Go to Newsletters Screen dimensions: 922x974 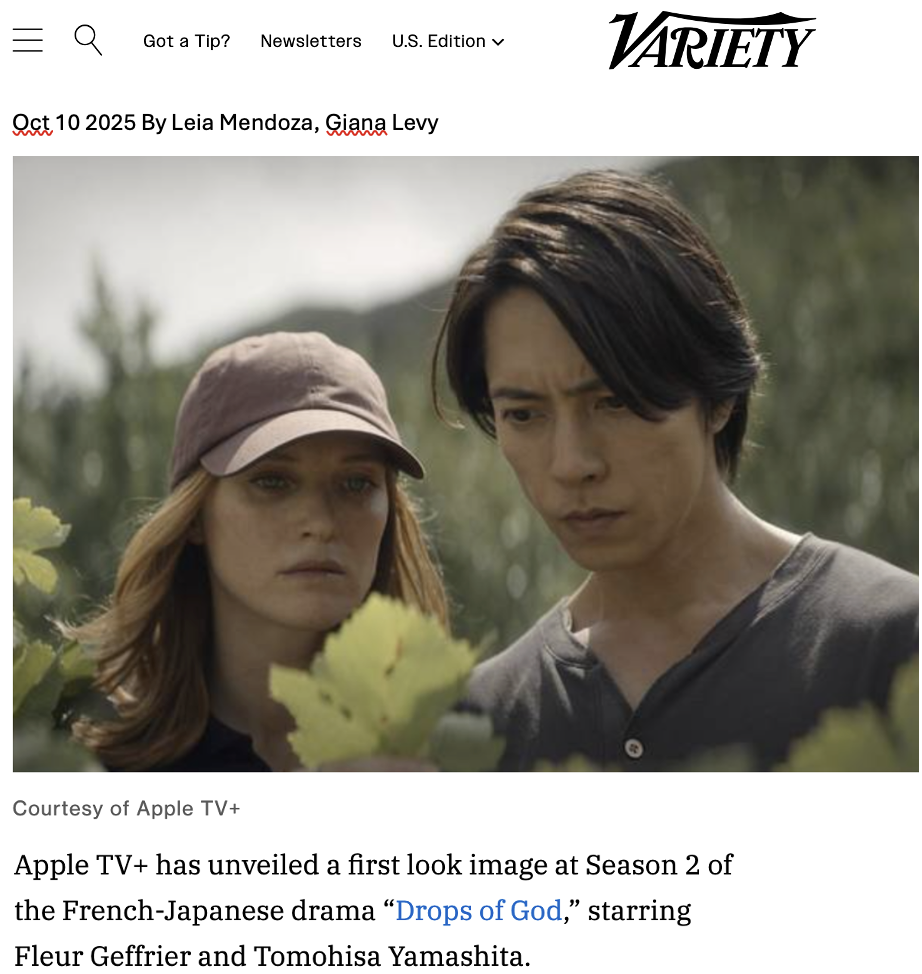point(310,41)
